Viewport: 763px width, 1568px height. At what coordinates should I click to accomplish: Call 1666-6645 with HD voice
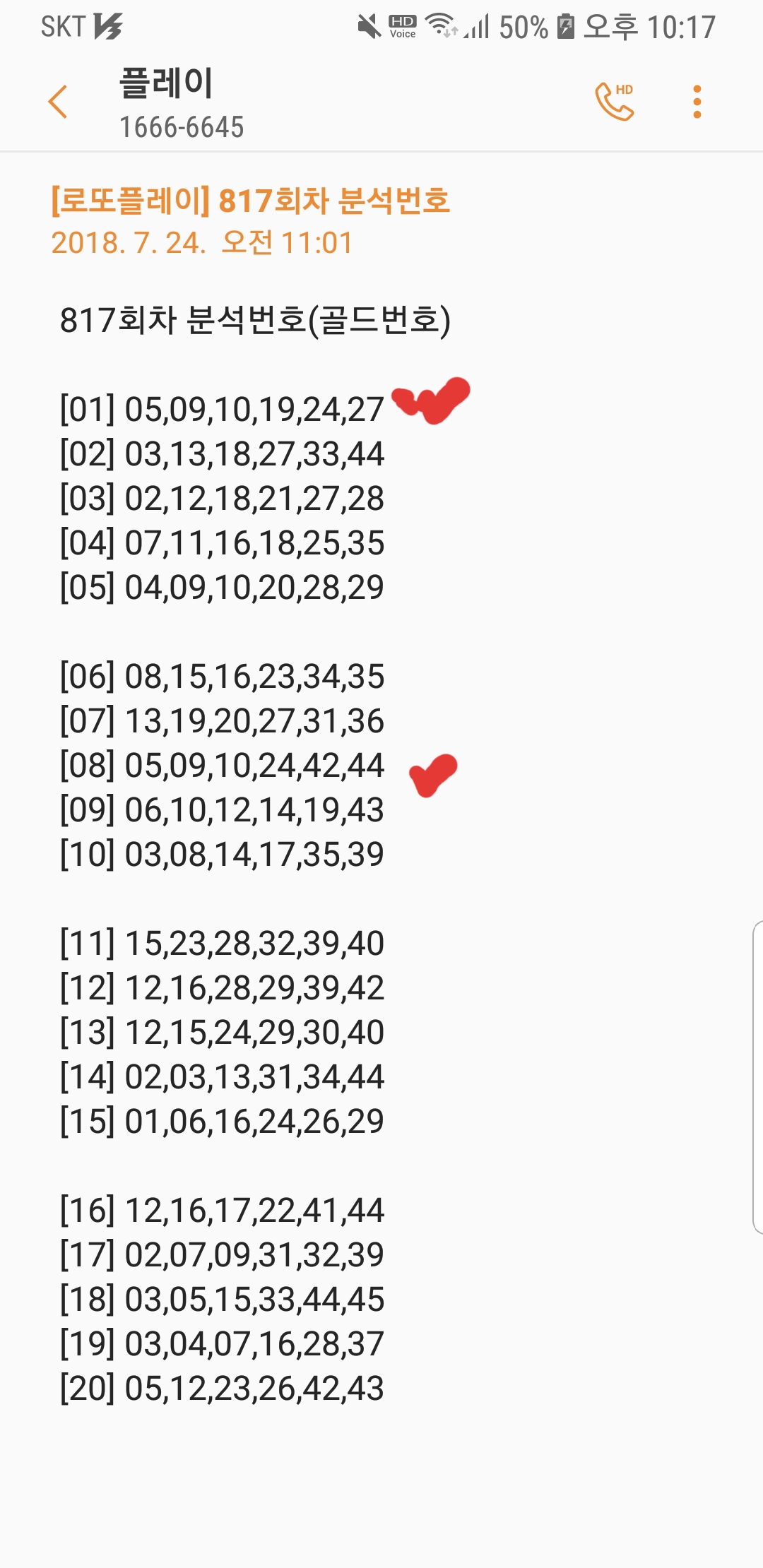click(614, 102)
